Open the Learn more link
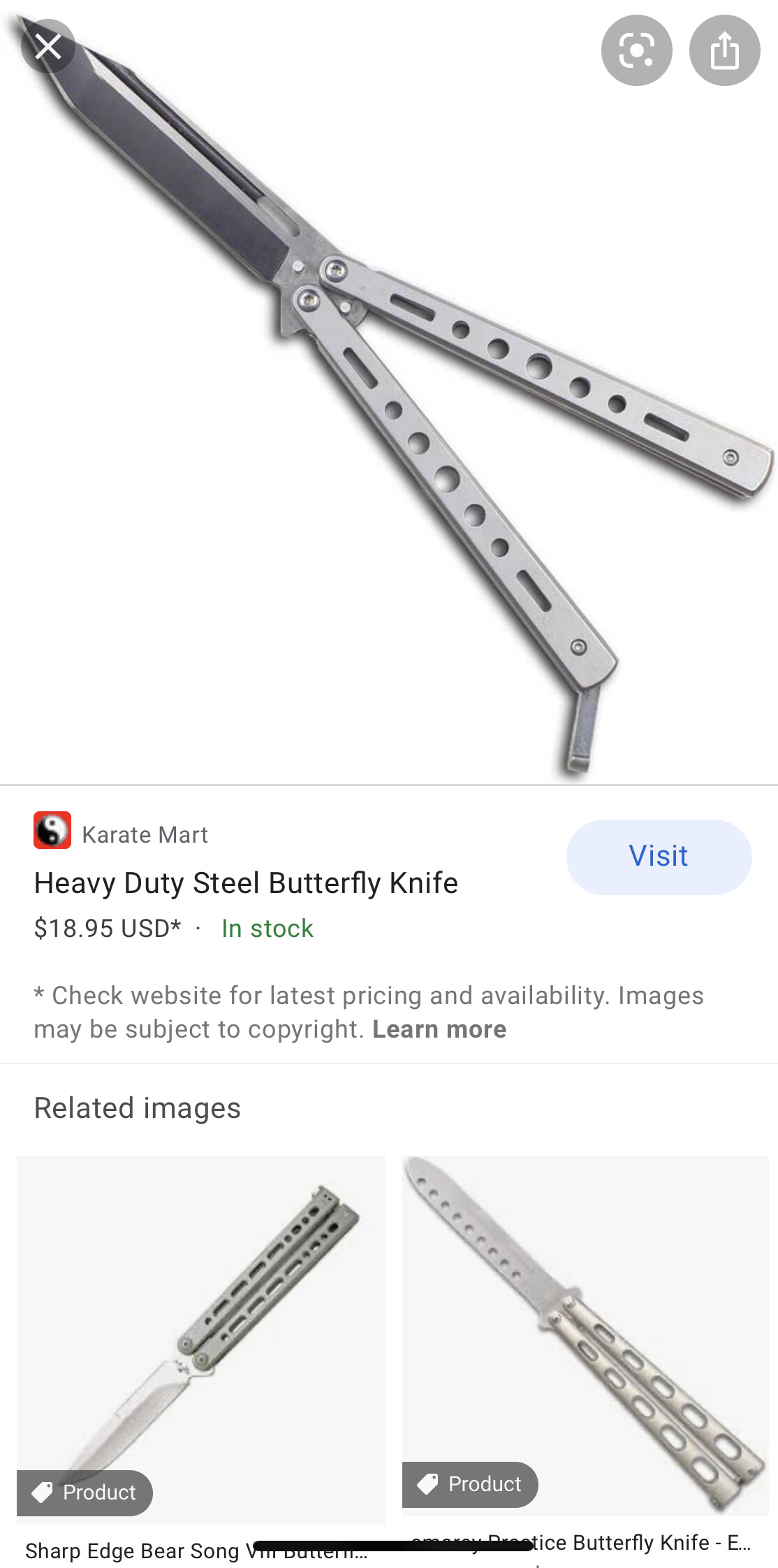 click(x=439, y=1029)
